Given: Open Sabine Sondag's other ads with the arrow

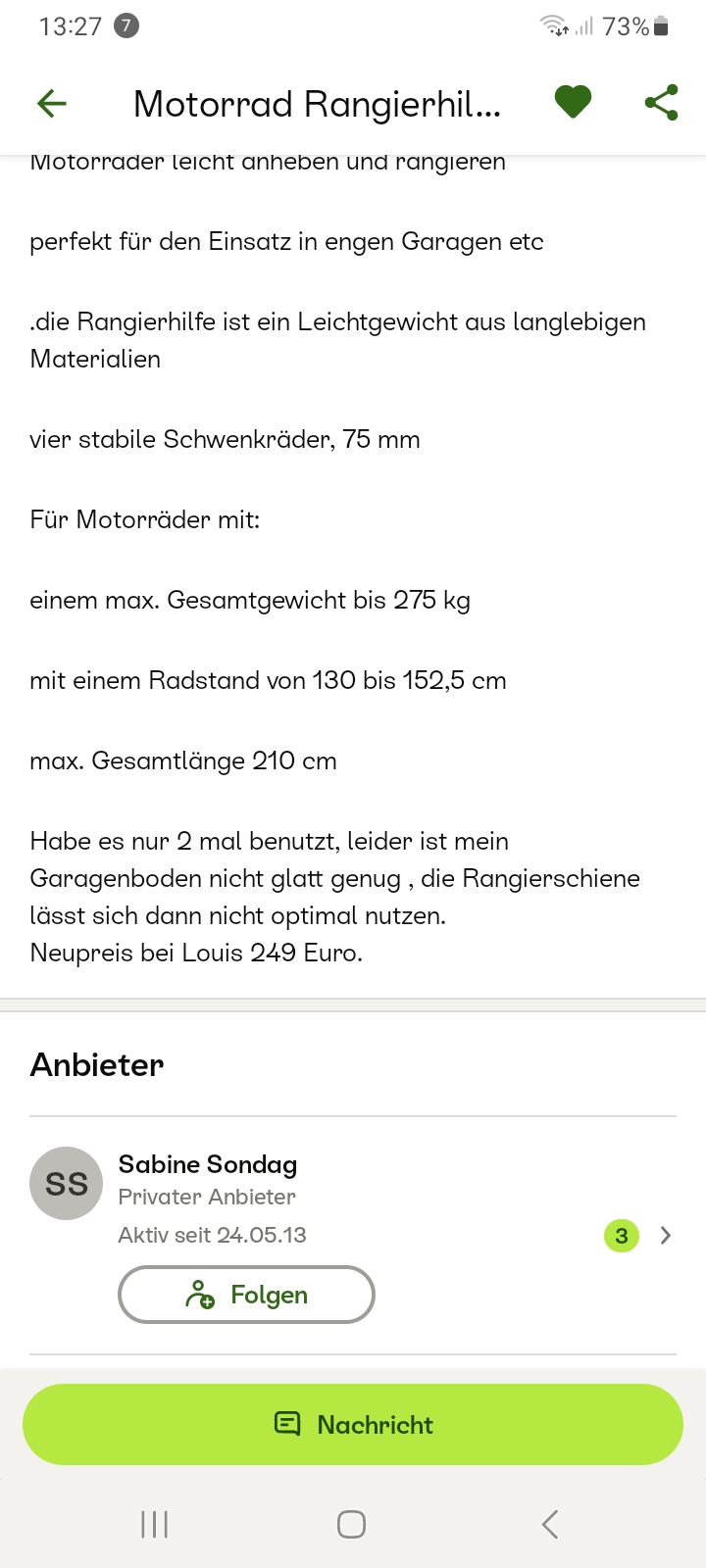Looking at the screenshot, I should click(665, 1236).
